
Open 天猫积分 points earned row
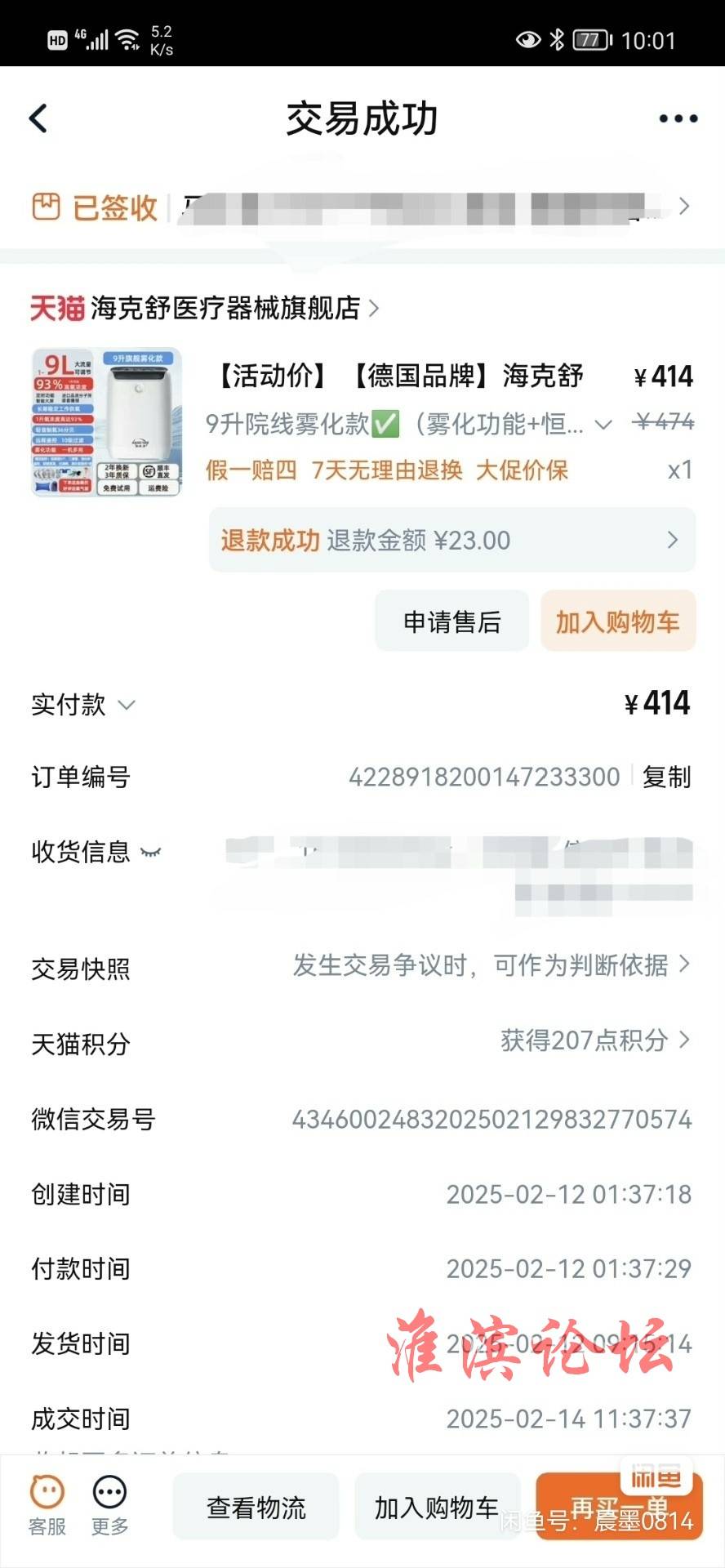click(x=594, y=1040)
